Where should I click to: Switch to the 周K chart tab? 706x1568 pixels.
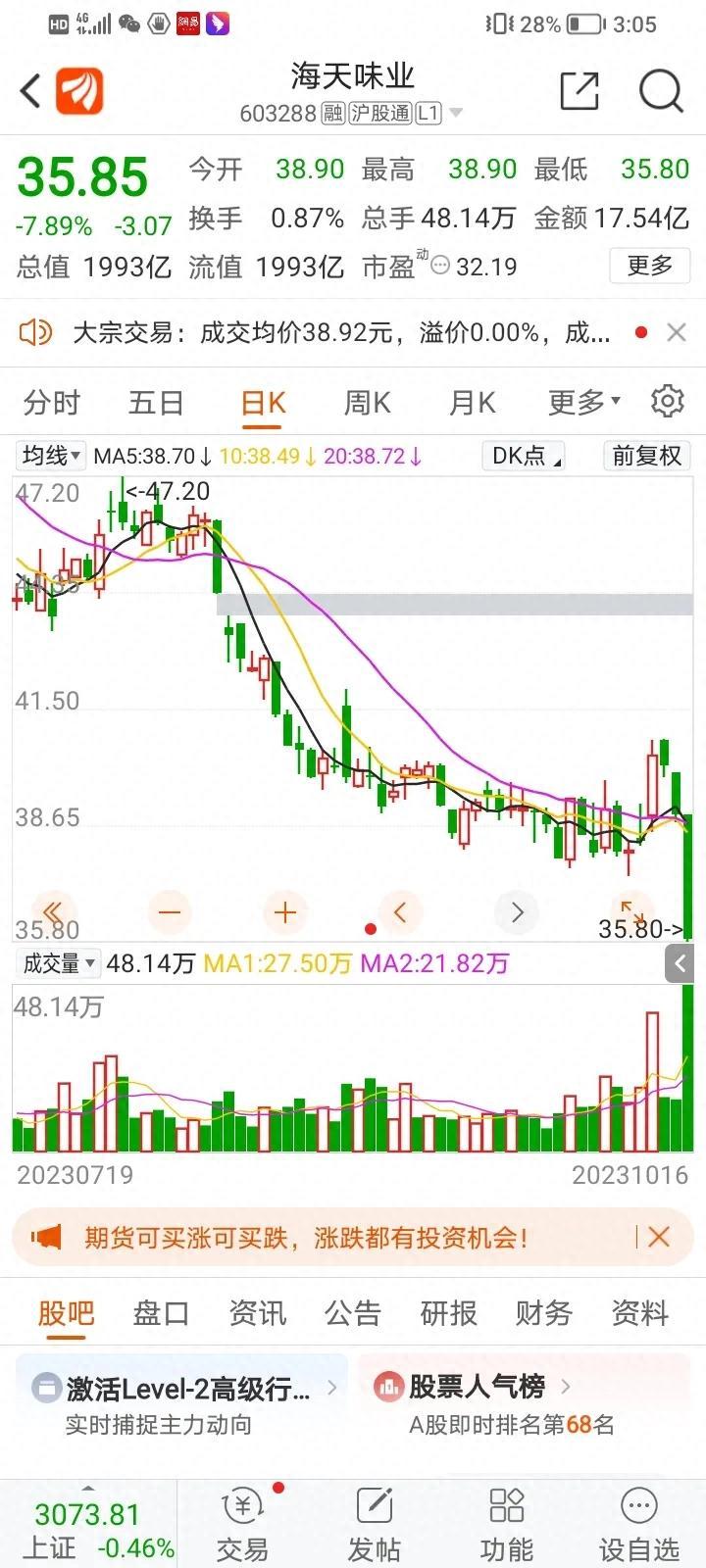(x=367, y=403)
